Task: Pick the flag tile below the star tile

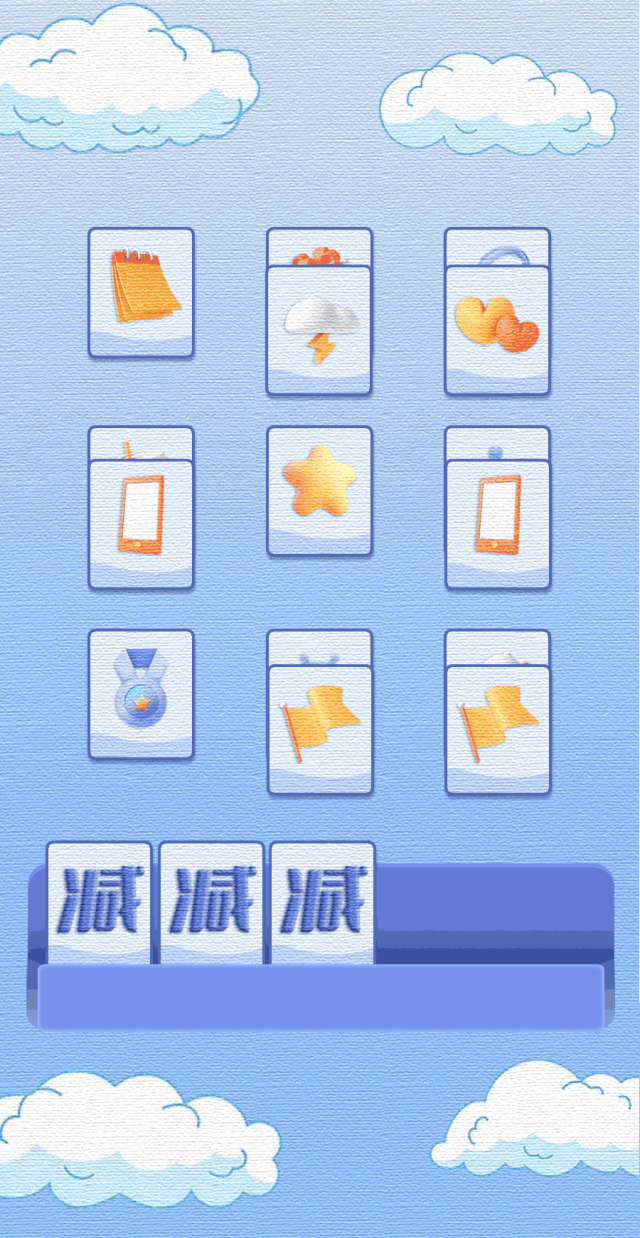Action: (x=319, y=730)
